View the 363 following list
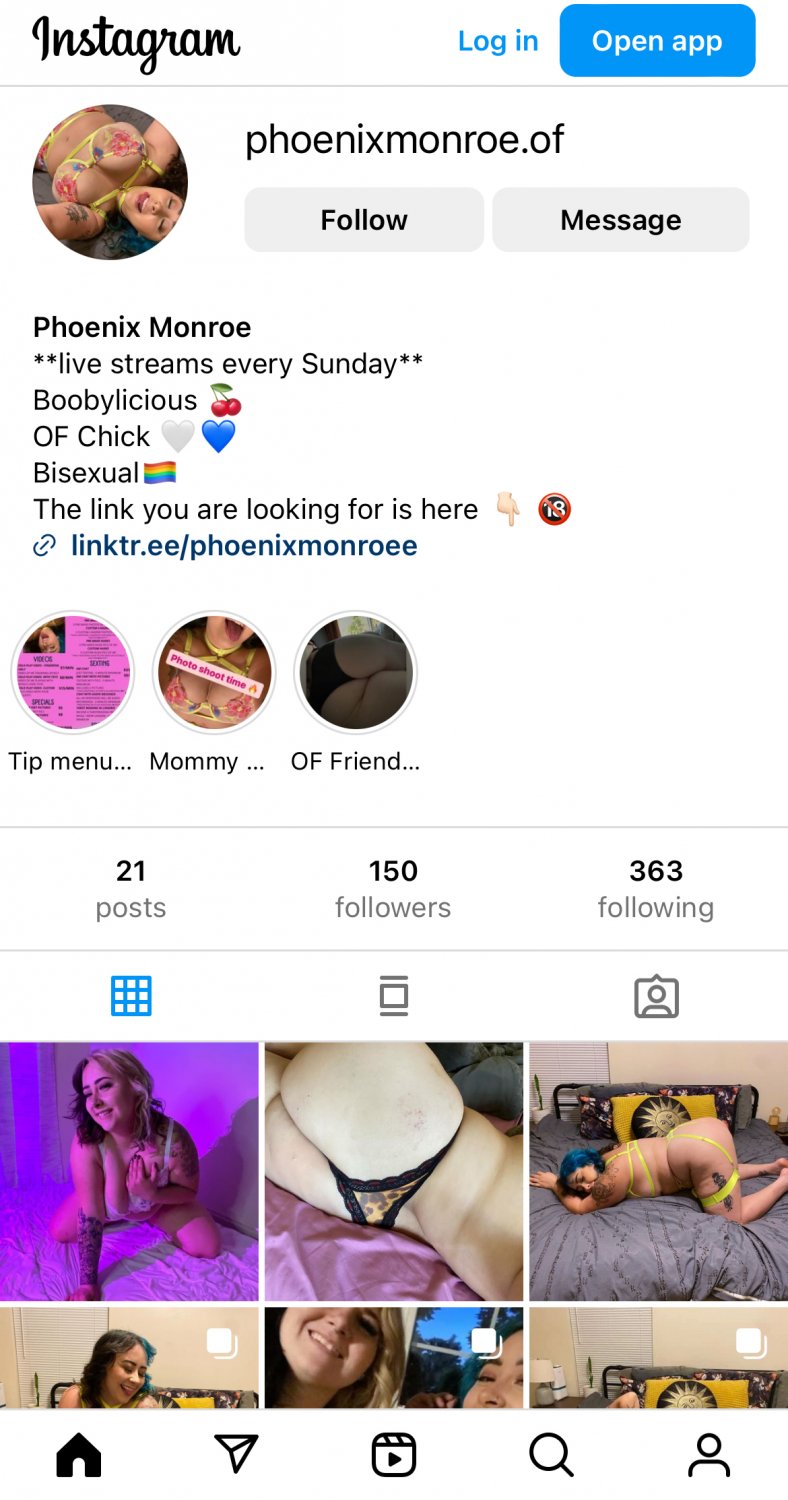This screenshot has height=1500, width=788. (x=656, y=888)
